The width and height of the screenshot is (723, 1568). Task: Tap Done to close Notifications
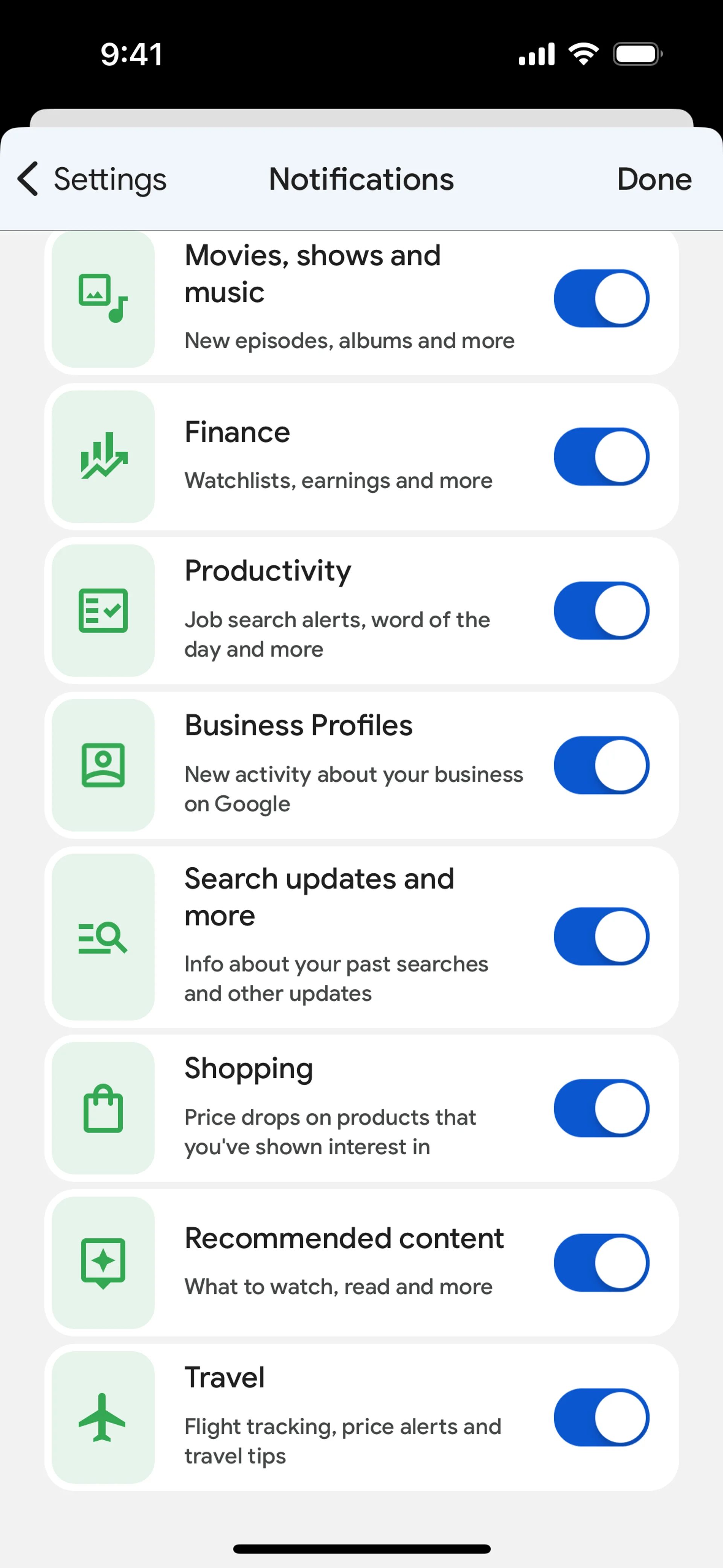click(654, 179)
